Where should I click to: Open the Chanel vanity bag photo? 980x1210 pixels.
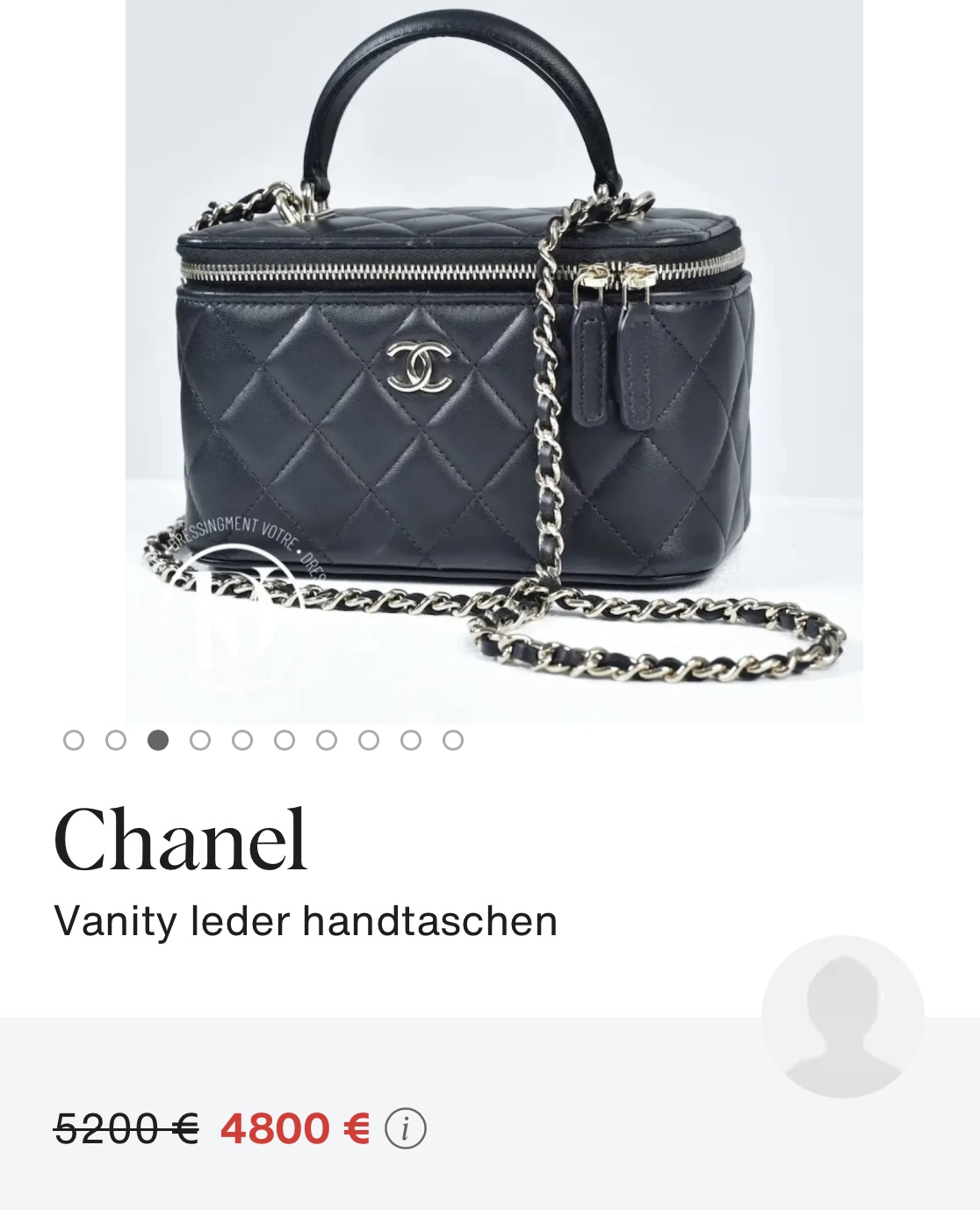[x=494, y=360]
